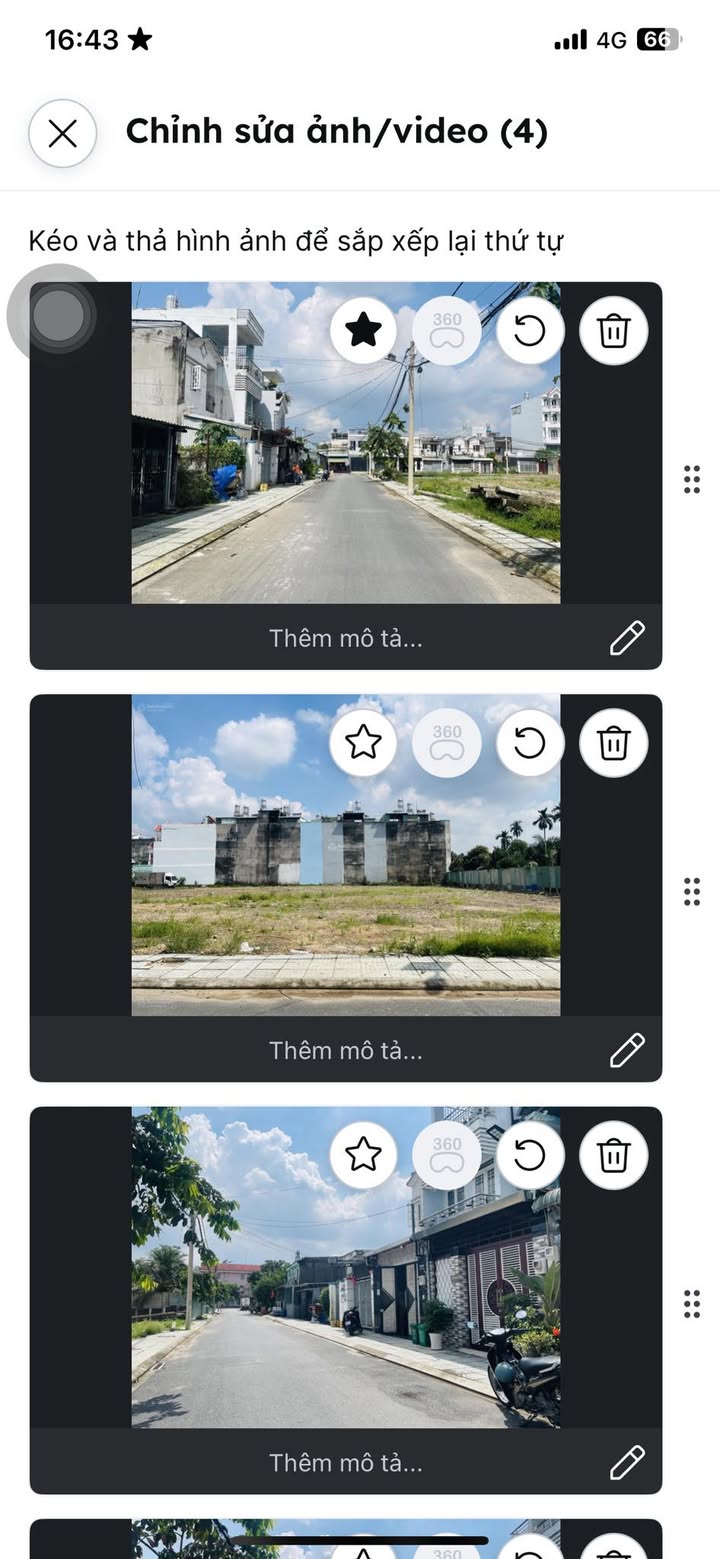This screenshot has width=720, height=1559.
Task: Mark the photo with parked motorbike as cover
Action: pos(363,1155)
